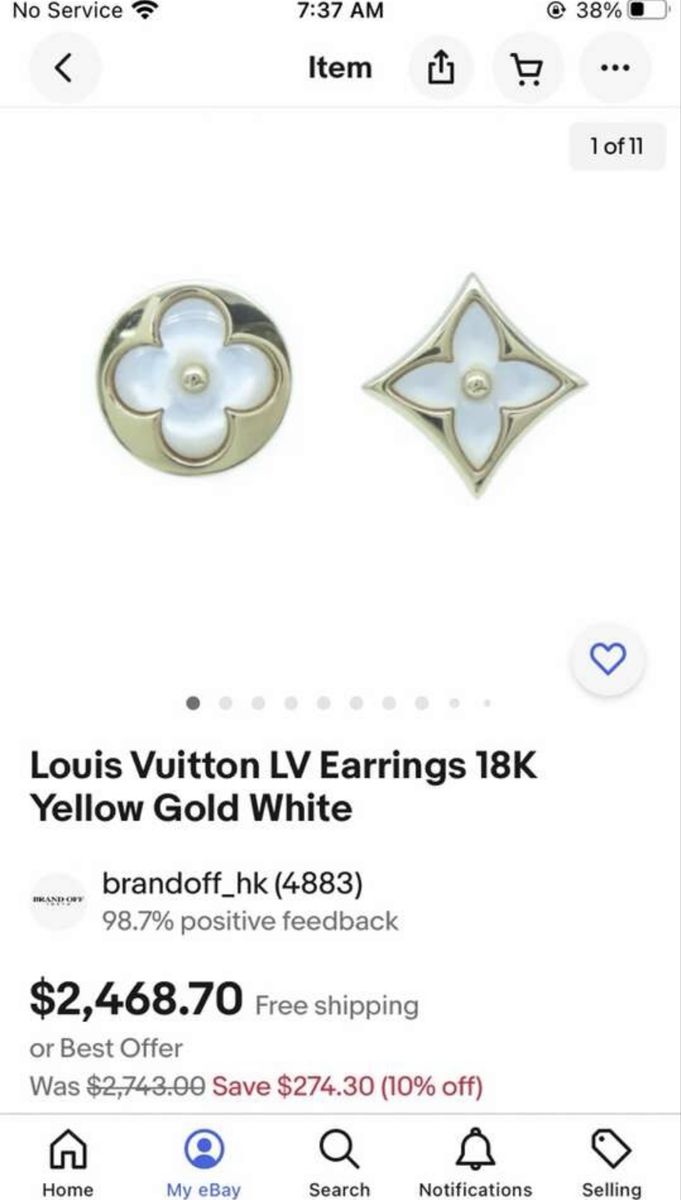Go back with the top-left arrow

pyautogui.click(x=63, y=68)
